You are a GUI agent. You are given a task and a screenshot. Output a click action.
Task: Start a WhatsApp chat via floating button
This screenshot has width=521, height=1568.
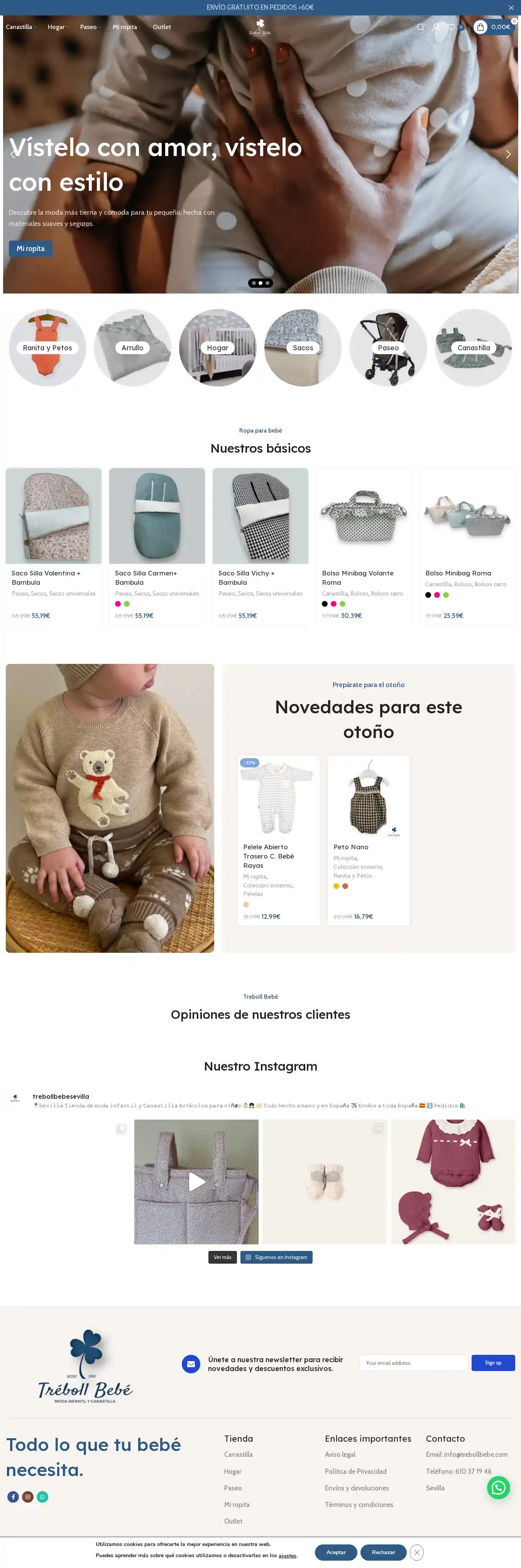click(x=498, y=1488)
